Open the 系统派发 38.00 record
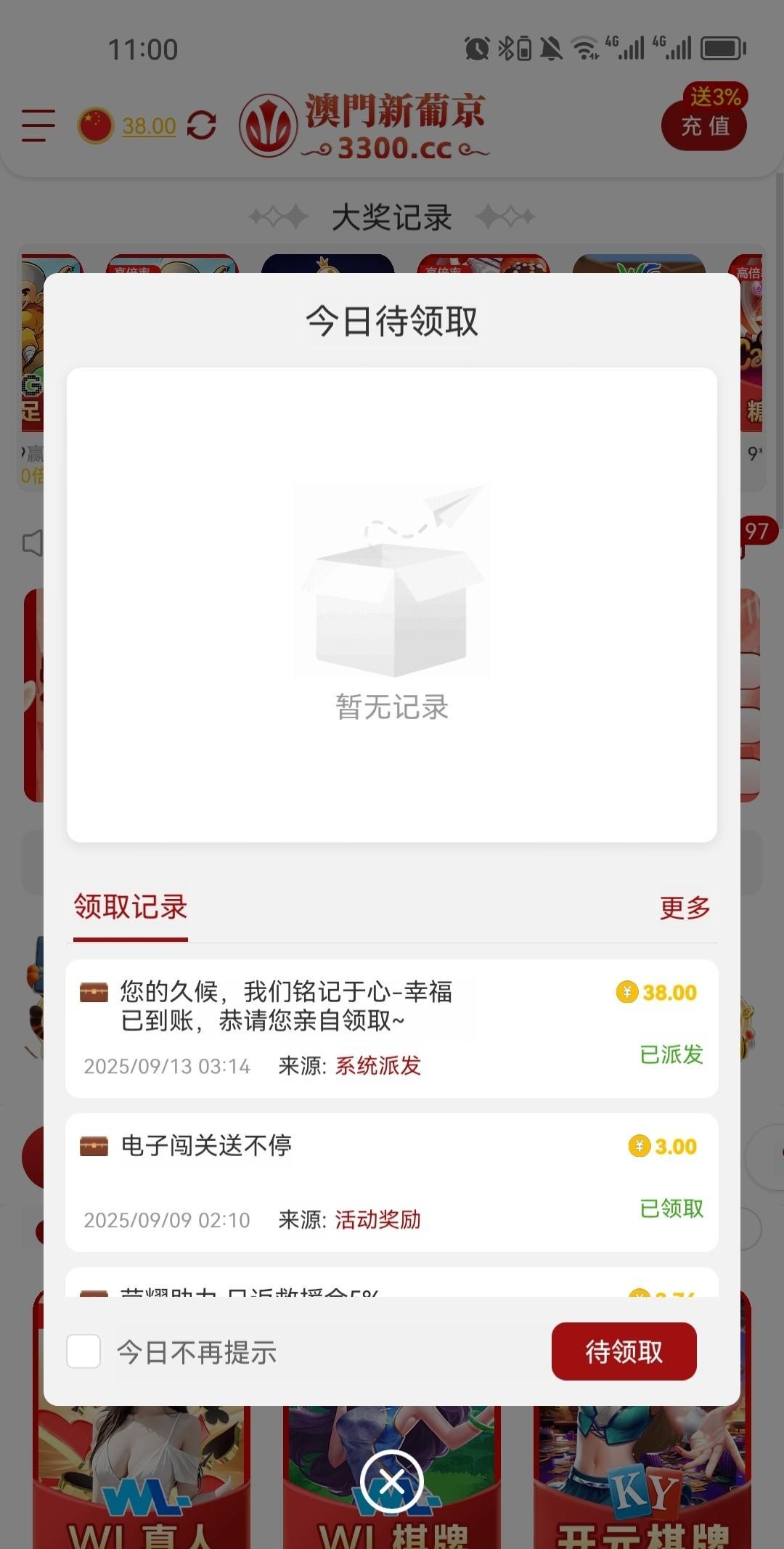 click(x=391, y=1028)
